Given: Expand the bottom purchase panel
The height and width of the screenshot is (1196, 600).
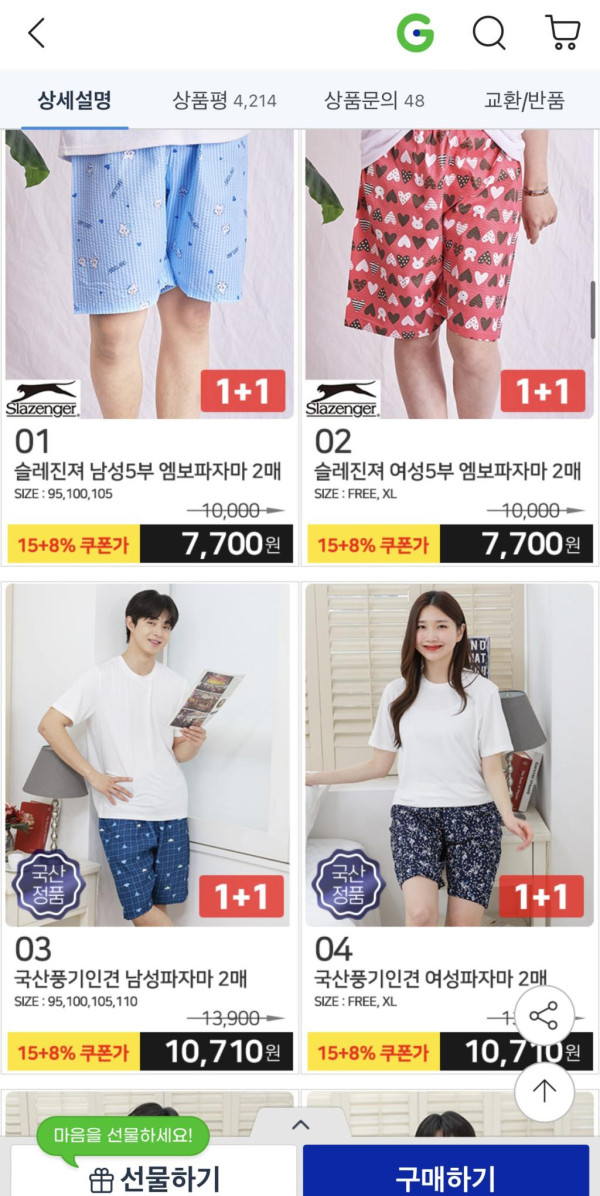Looking at the screenshot, I should [300, 1124].
